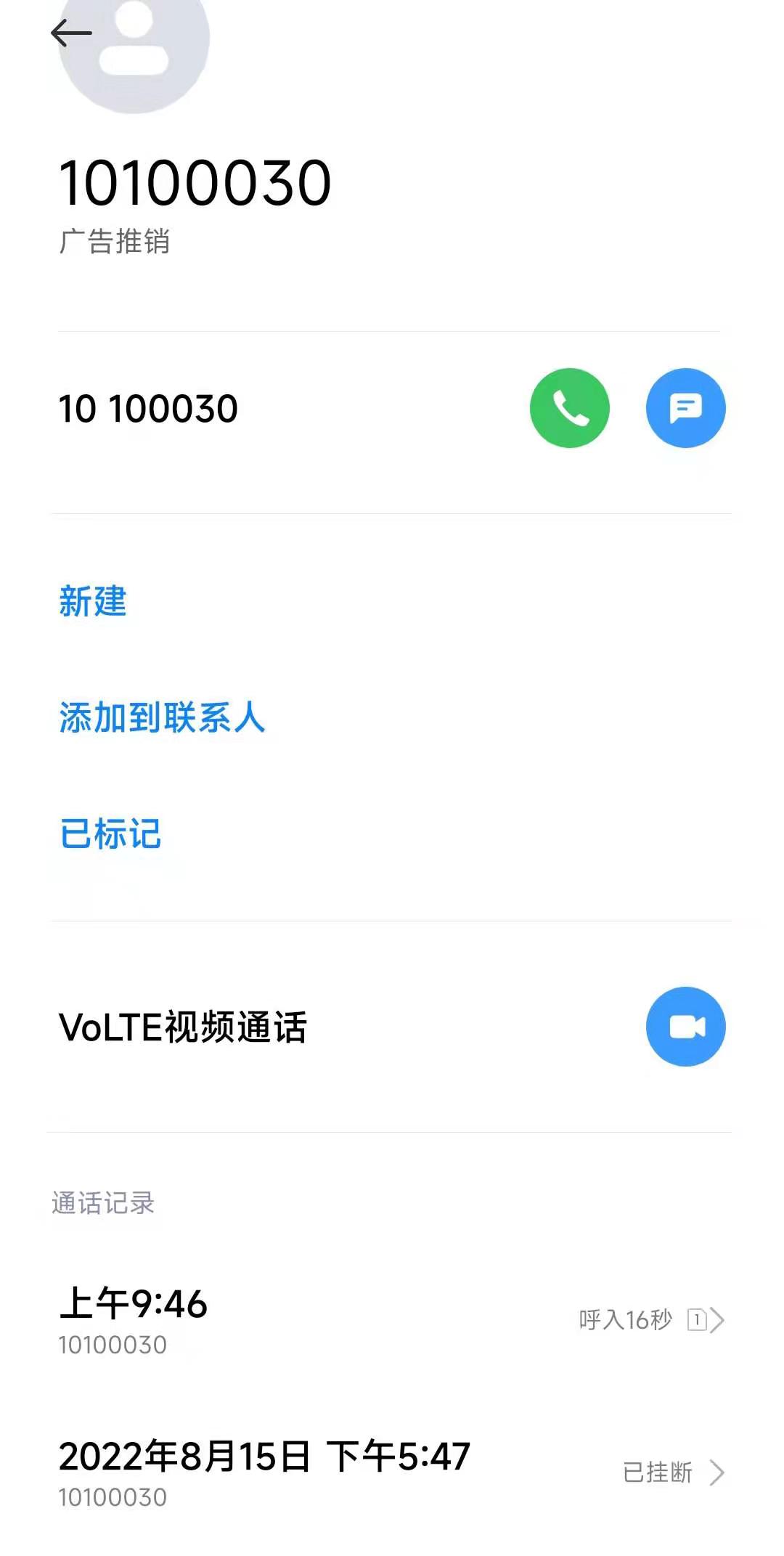Open the 已标记 option
The image size is (784, 1556).
tap(110, 834)
